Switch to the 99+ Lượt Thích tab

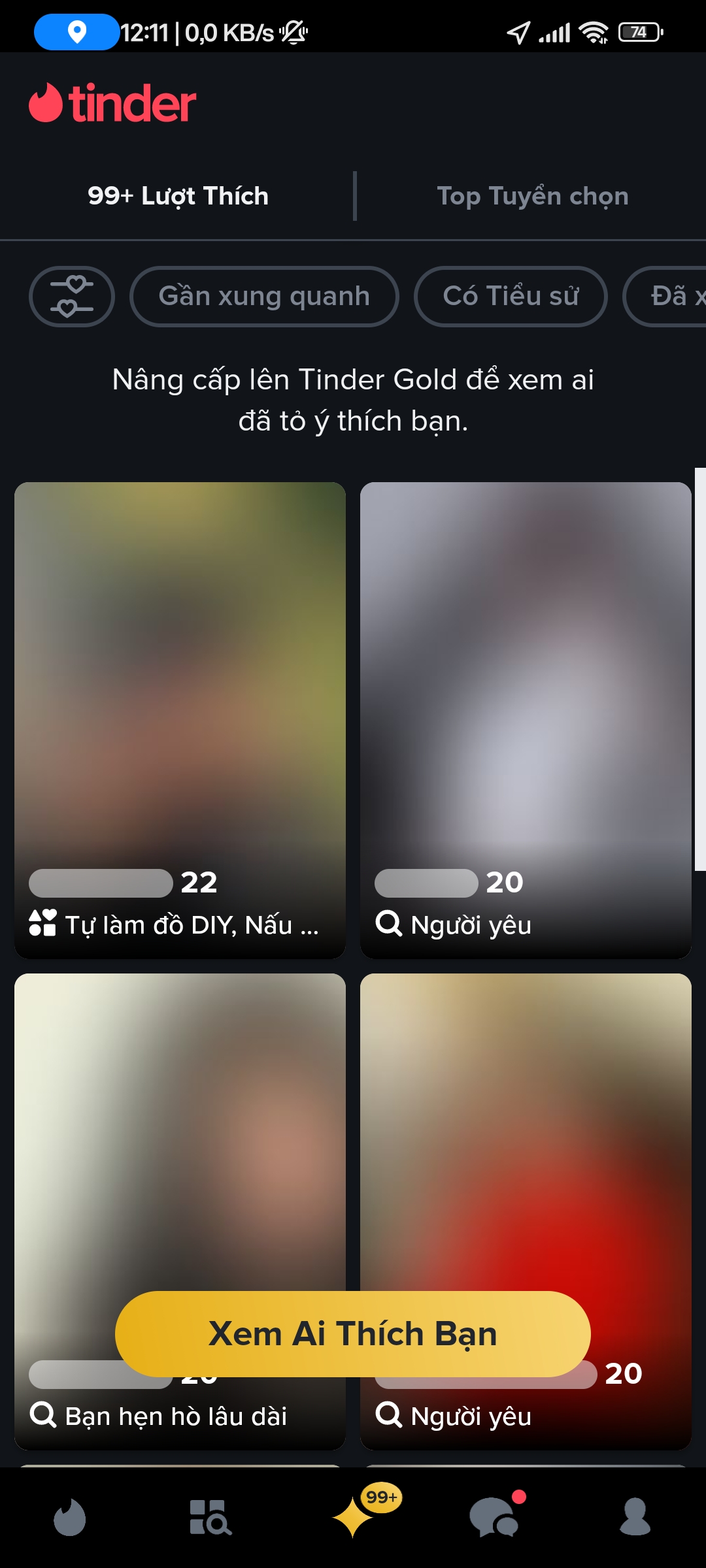178,196
